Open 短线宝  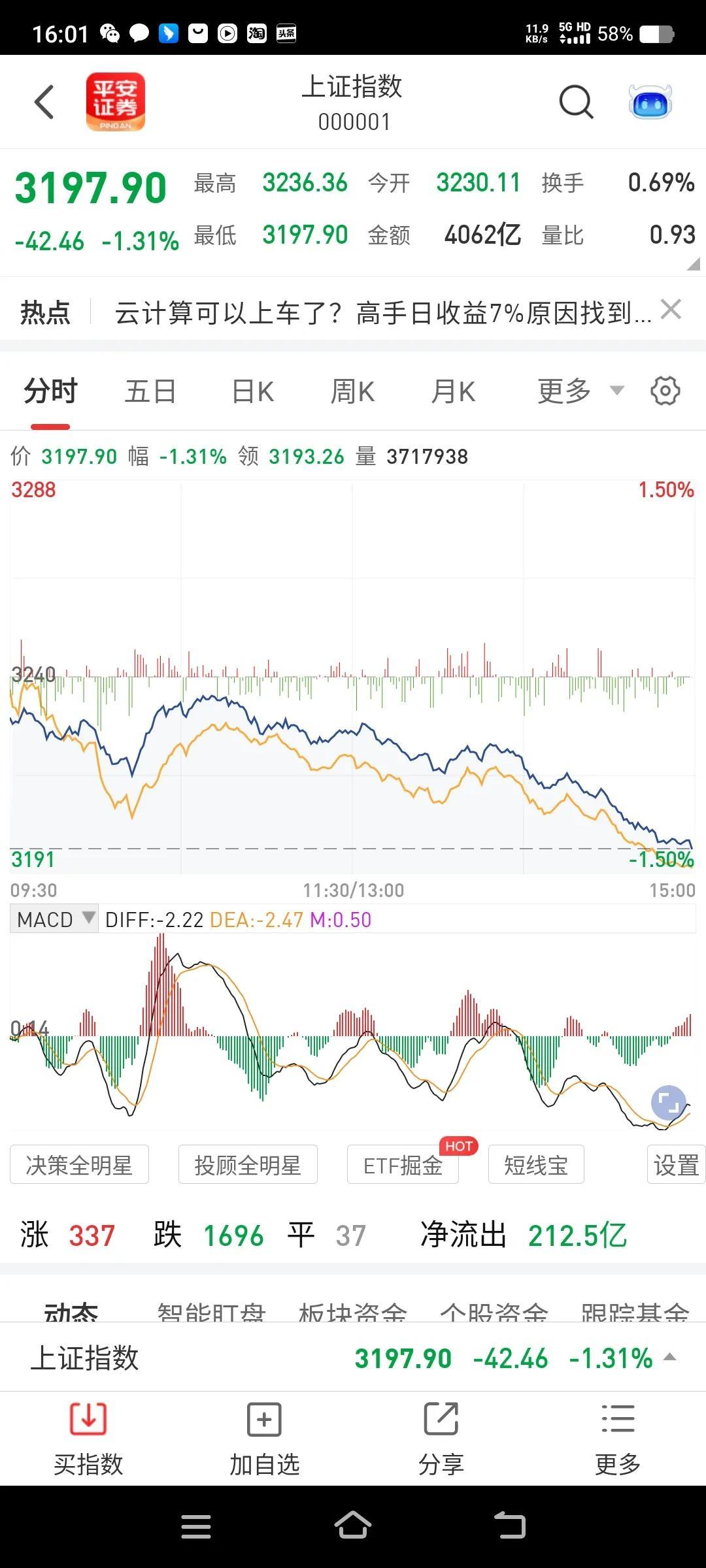tap(536, 1164)
